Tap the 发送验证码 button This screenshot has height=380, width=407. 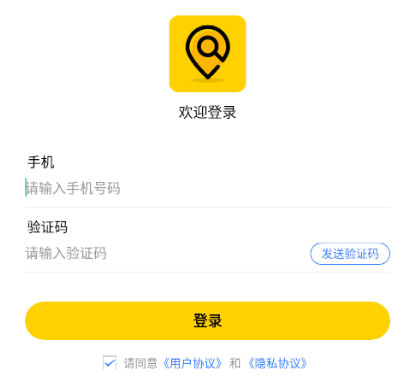(350, 254)
